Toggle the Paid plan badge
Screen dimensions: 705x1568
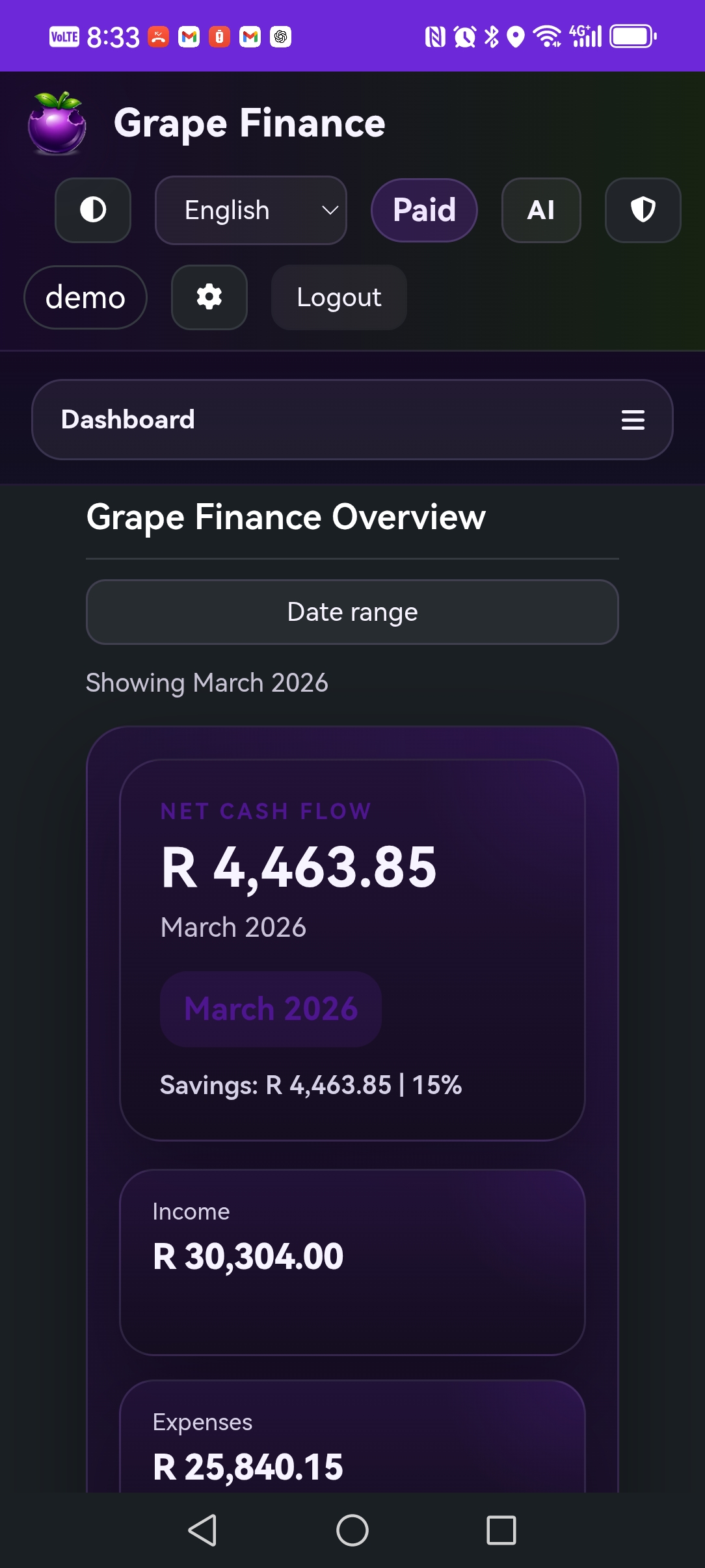(x=423, y=210)
